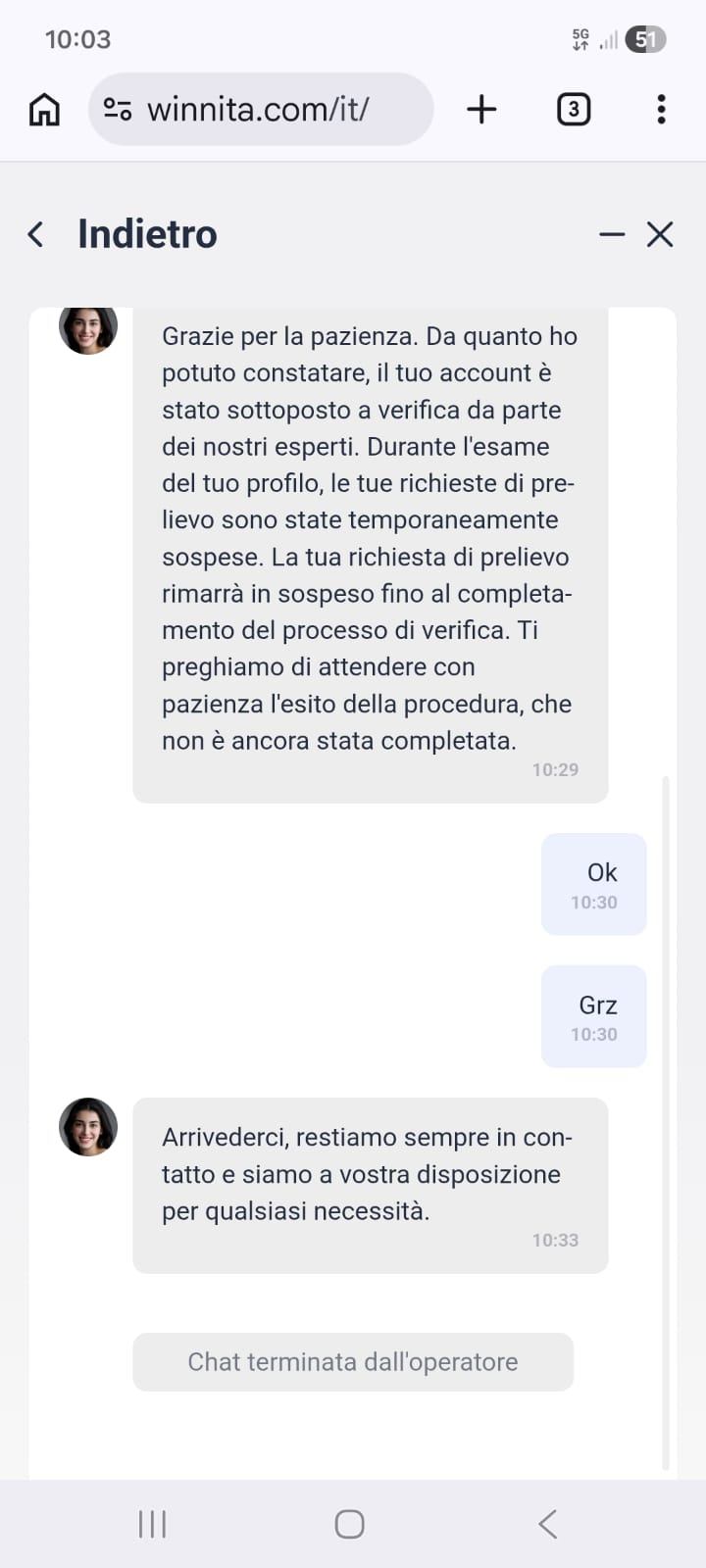Tap the system back button

click(548, 1524)
